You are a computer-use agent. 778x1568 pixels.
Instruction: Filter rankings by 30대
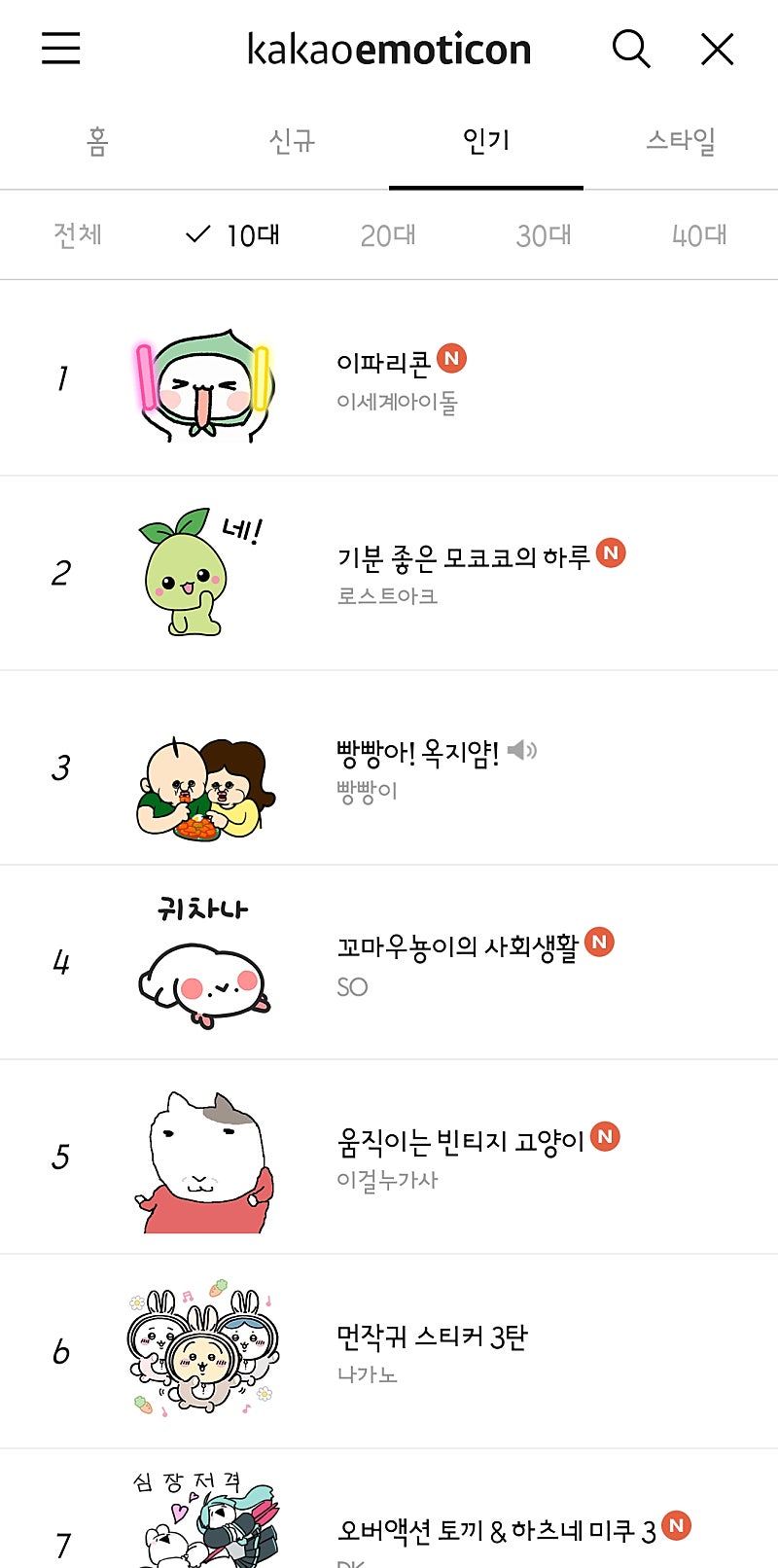point(544,235)
